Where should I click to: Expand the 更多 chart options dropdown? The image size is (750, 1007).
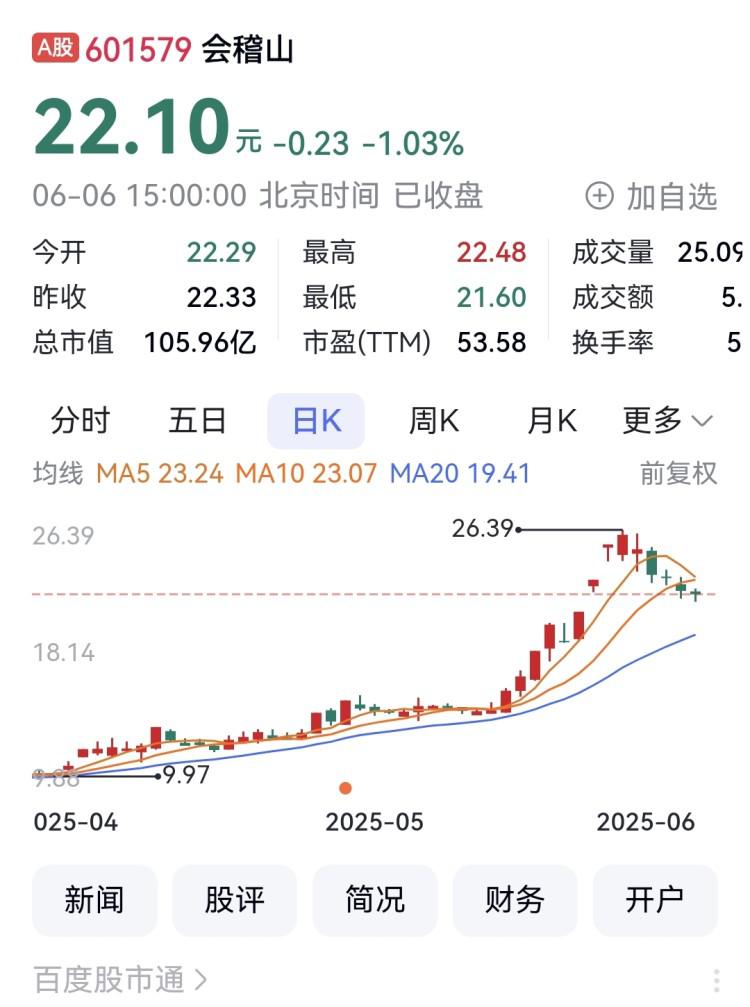coord(668,421)
